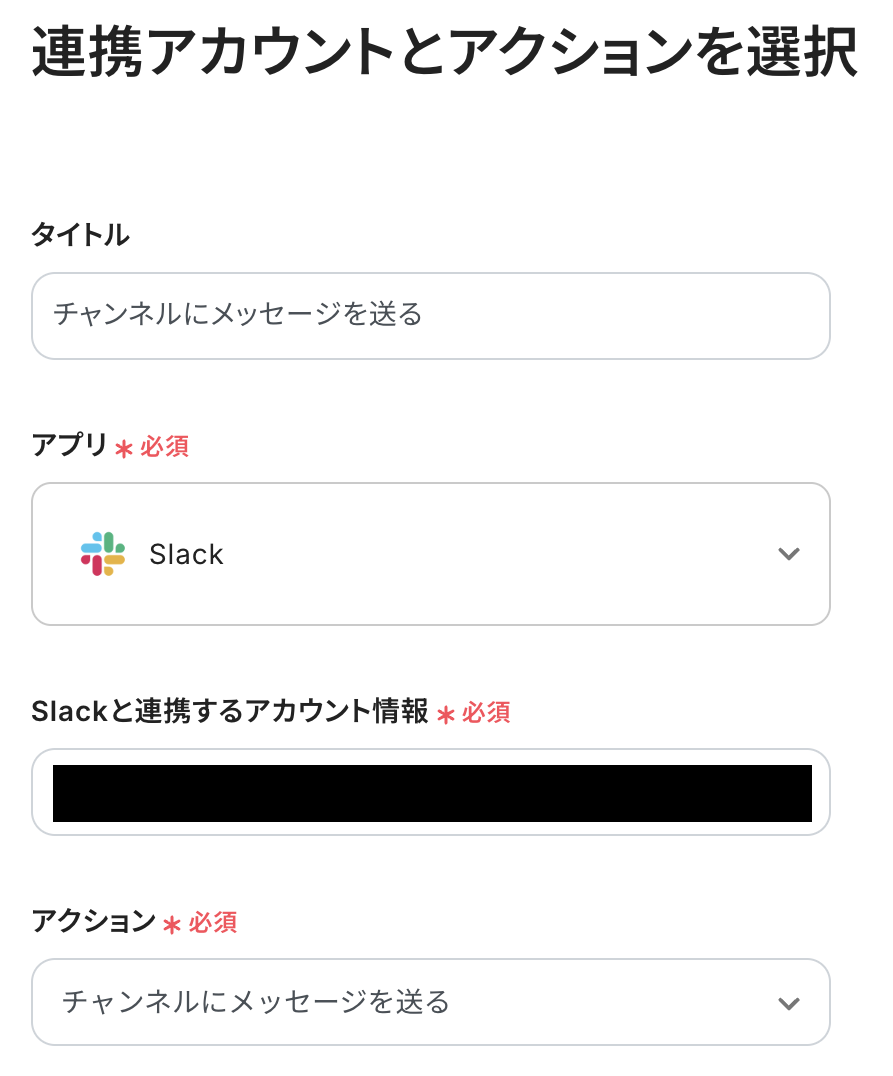Image resolution: width=893 pixels, height=1076 pixels.
Task: Expand the アクション dropdown
Action: coord(430,1002)
